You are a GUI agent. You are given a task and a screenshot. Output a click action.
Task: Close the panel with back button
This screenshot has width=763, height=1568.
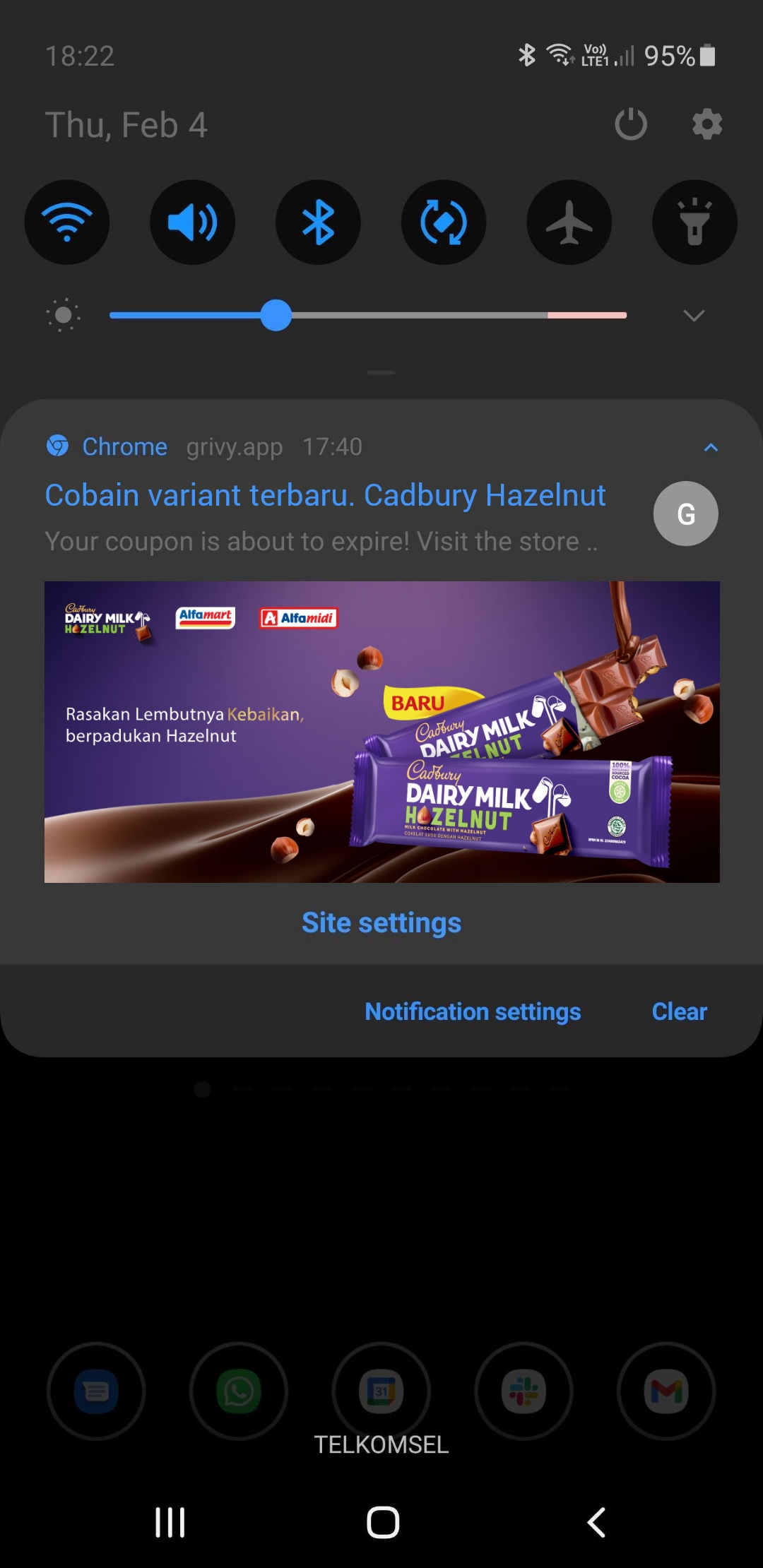coord(597,1522)
